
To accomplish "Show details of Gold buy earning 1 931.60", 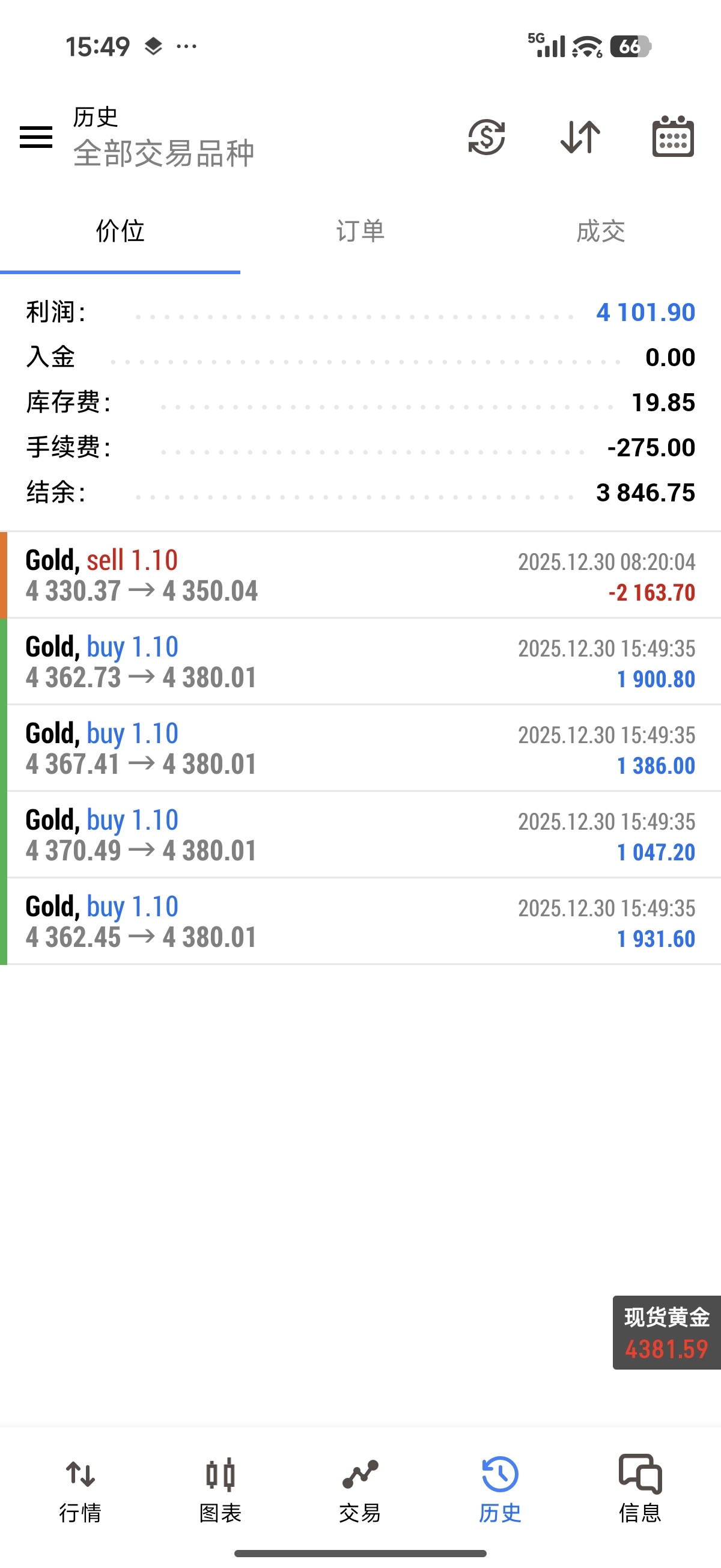I will [360, 922].
